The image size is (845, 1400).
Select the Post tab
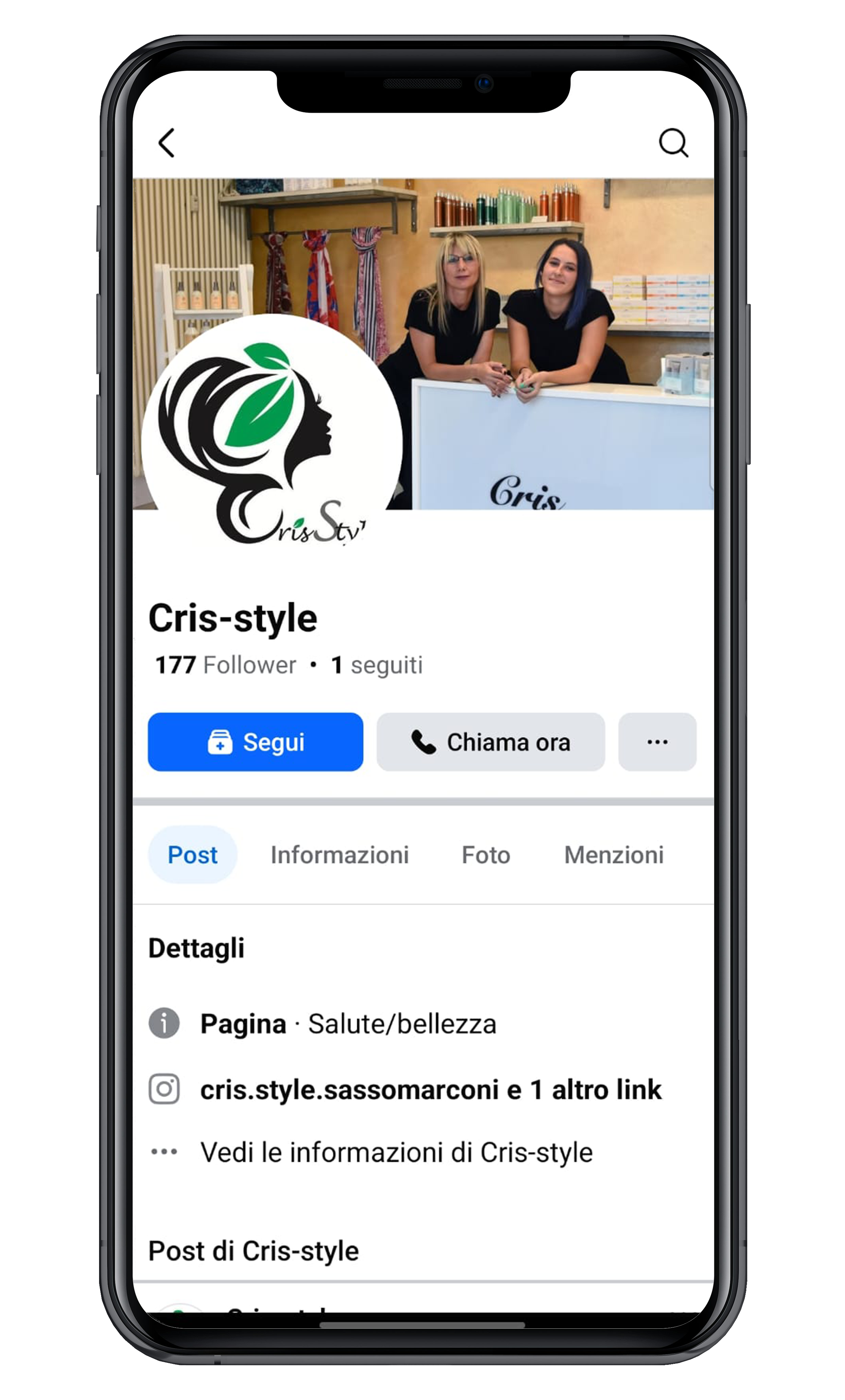(192, 855)
